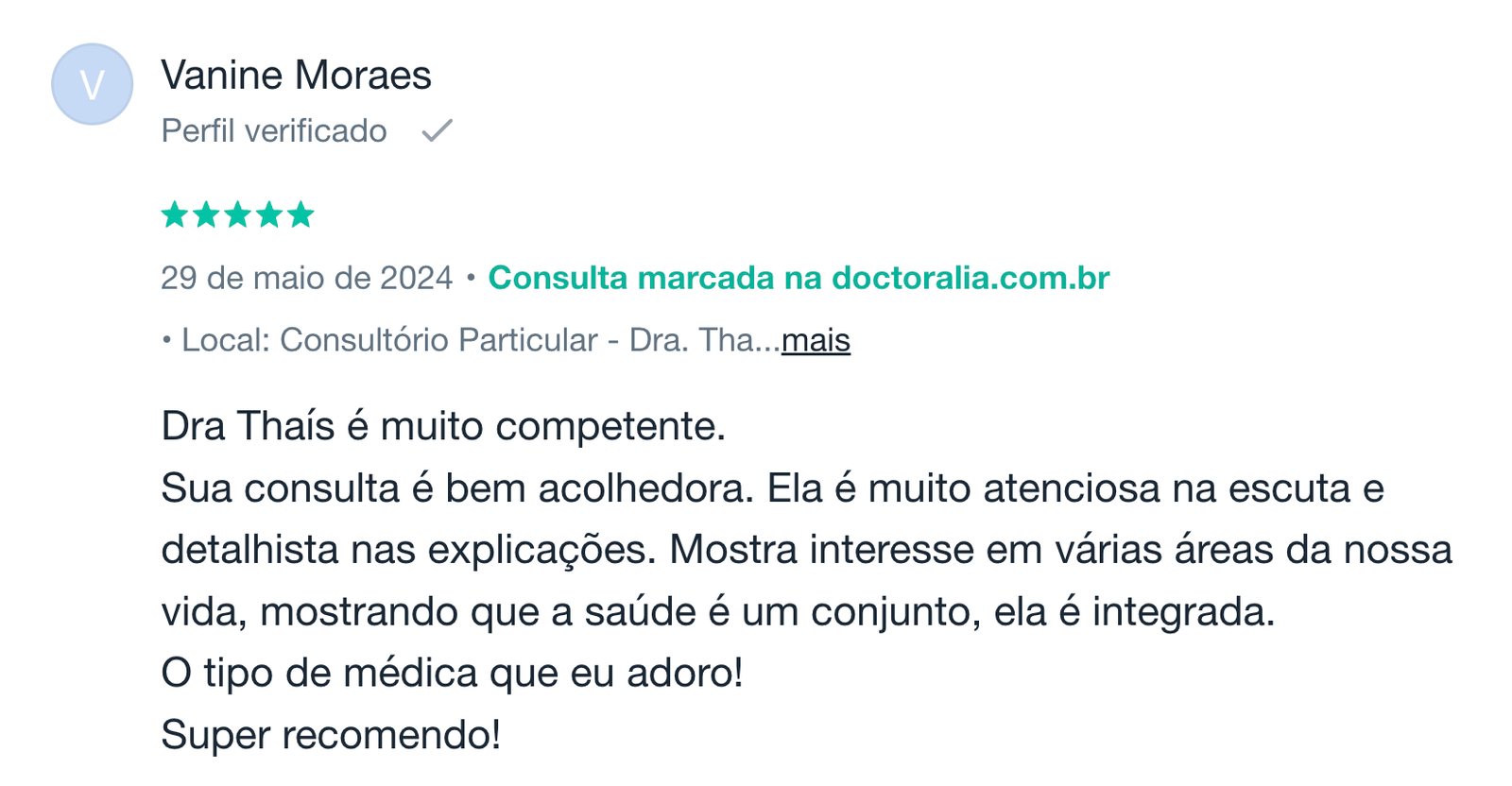This screenshot has height=786, width=1512.
Task: Expand the location with the "mais" link
Action: pos(816,340)
